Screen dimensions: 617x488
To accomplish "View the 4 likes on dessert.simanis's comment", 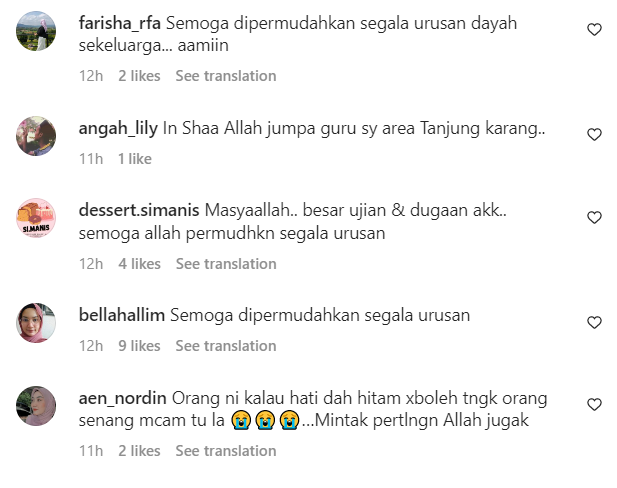I will point(139,264).
